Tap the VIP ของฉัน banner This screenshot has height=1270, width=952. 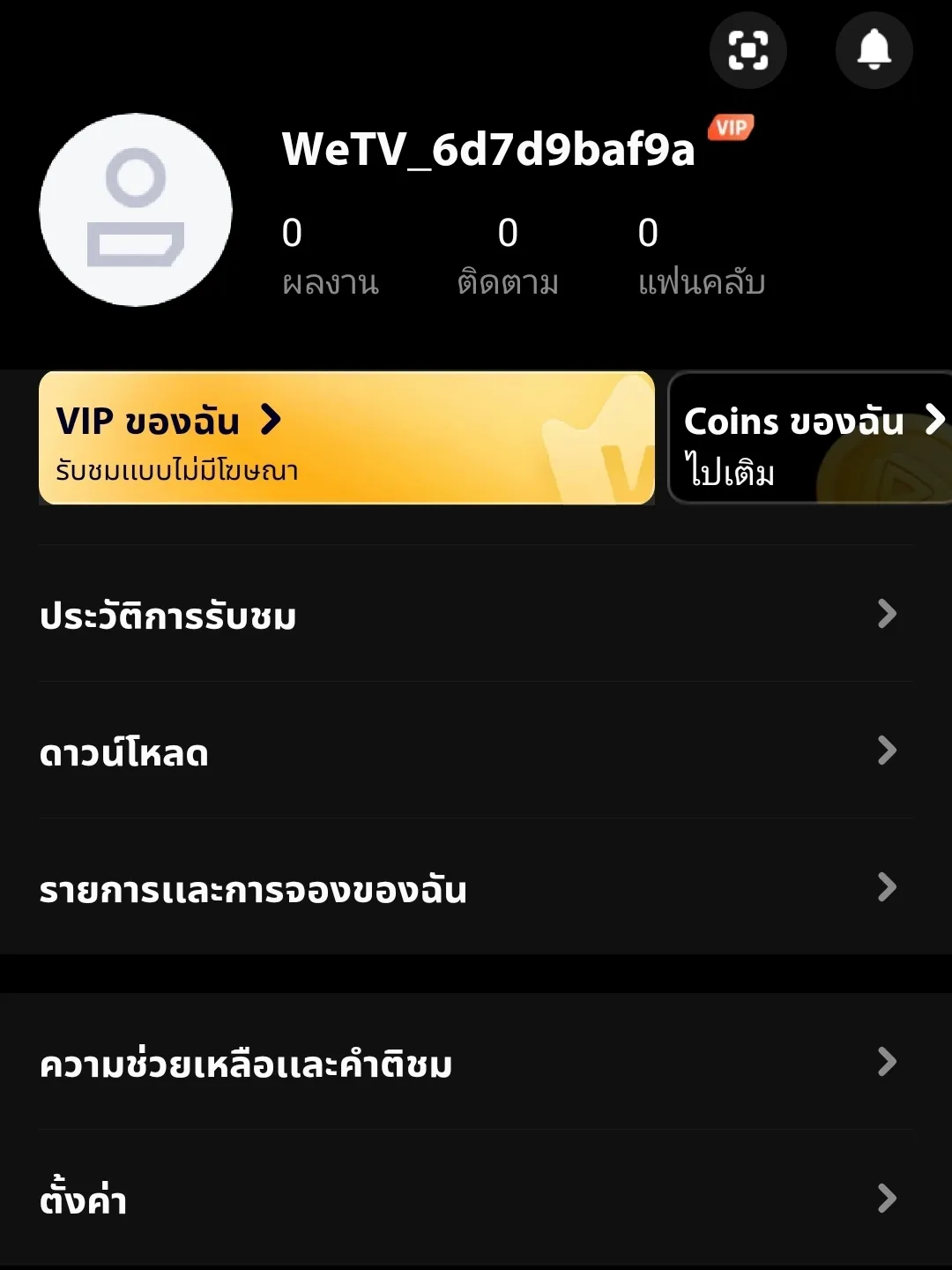coord(346,437)
